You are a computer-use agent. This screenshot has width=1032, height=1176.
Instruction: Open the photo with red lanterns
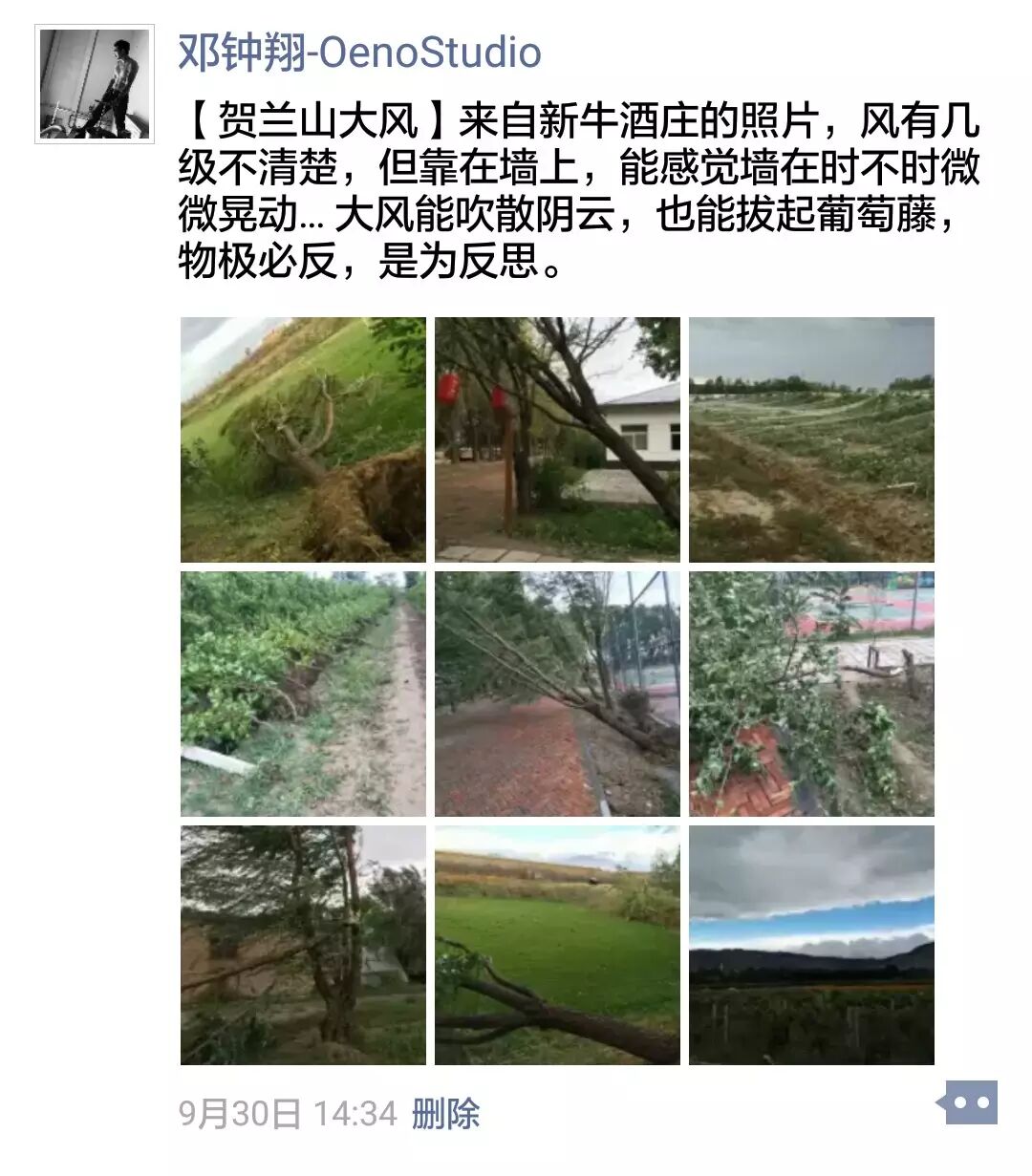557,439
